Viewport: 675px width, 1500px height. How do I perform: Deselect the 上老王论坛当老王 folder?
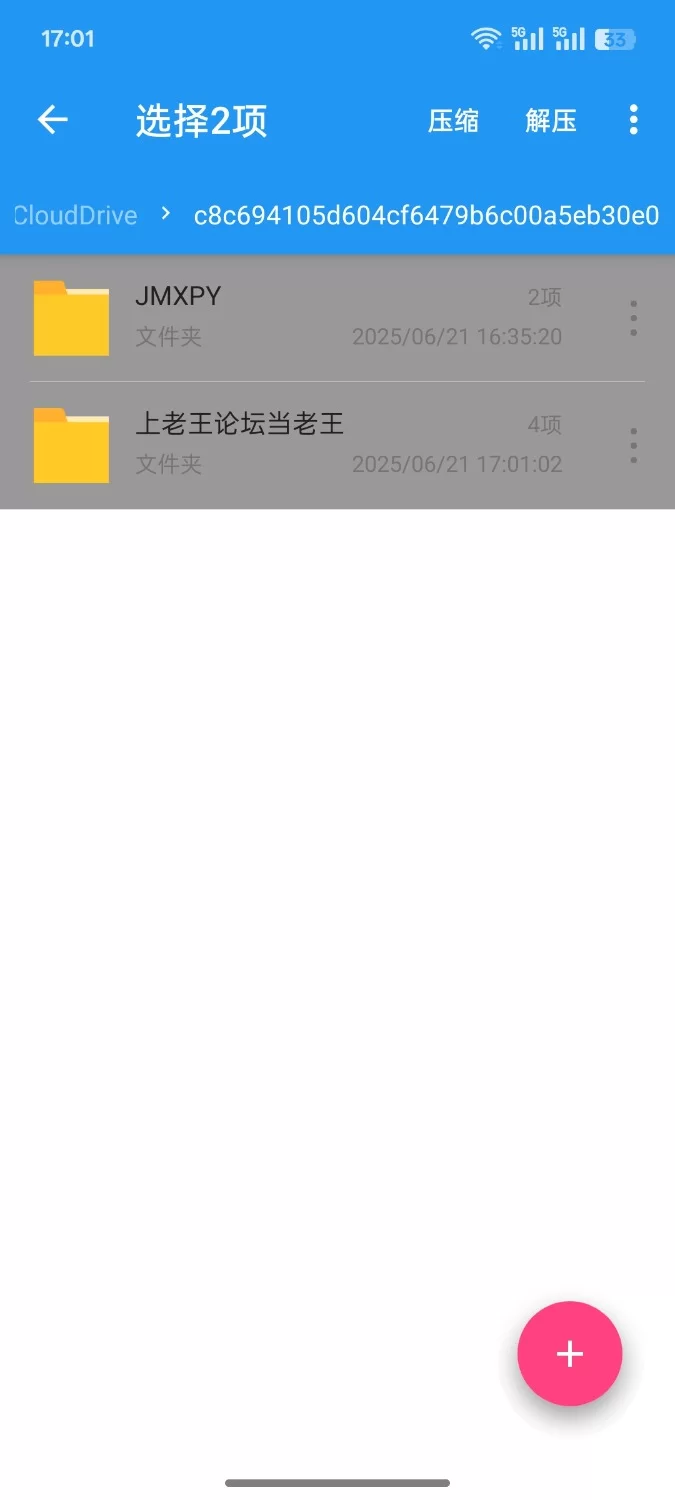(300, 444)
